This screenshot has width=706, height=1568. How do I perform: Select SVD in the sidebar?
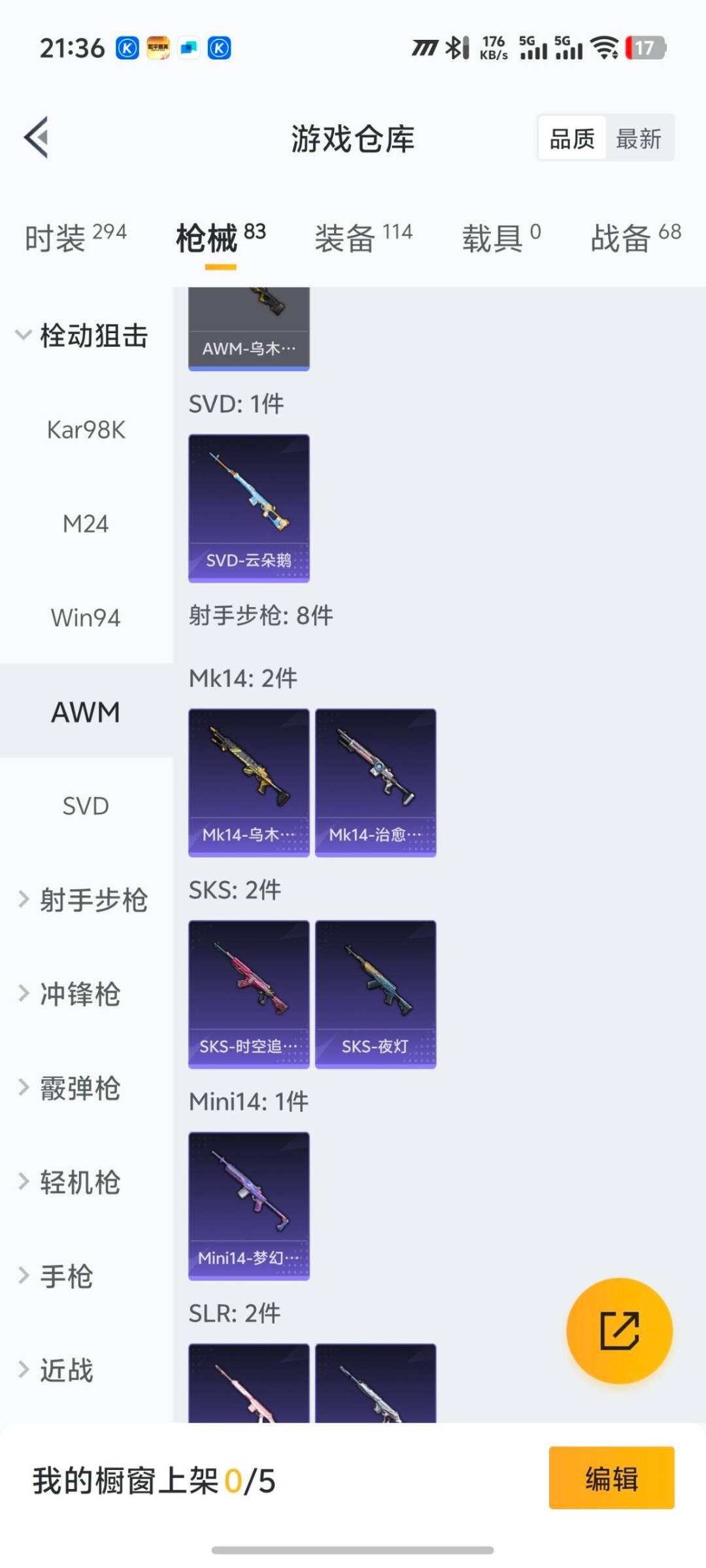pyautogui.click(x=86, y=806)
